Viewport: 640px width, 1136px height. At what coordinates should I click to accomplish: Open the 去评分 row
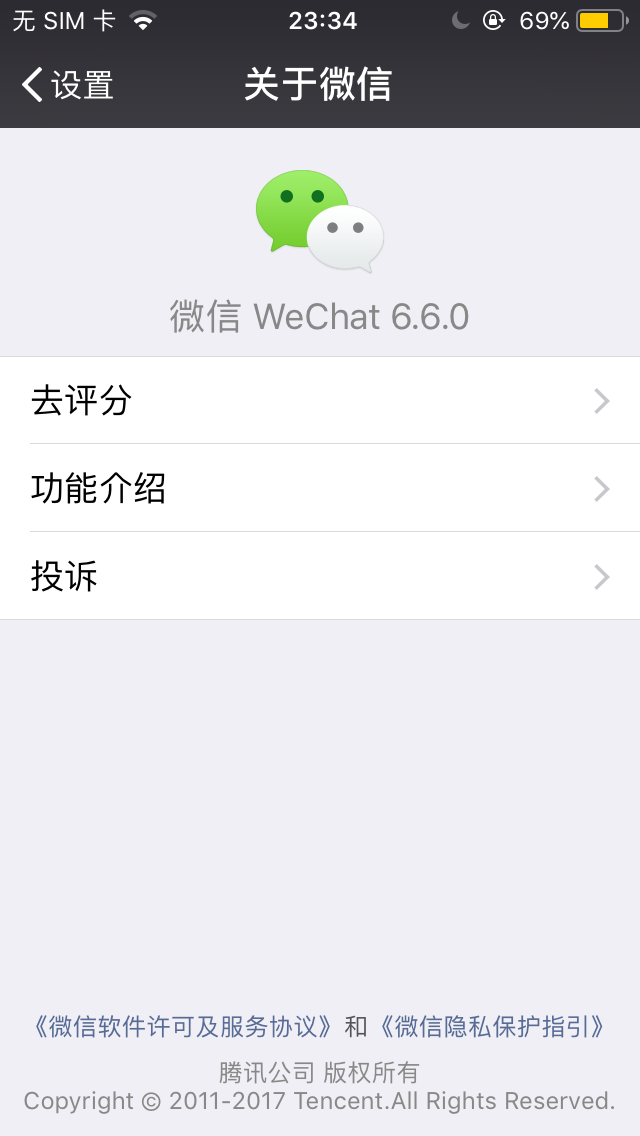pos(320,401)
